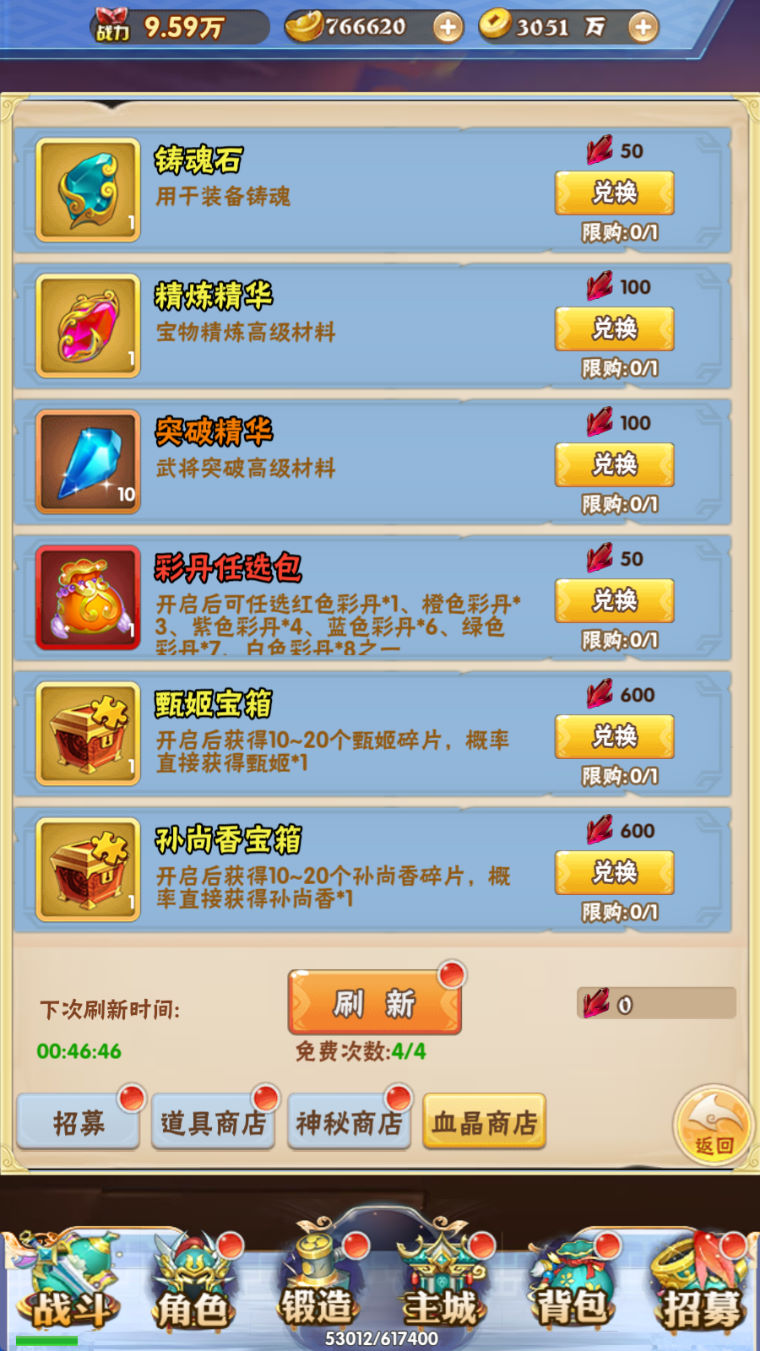Viewport: 760px width, 1351px height.
Task: Exchange for 彩丹任选包
Action: point(614,600)
